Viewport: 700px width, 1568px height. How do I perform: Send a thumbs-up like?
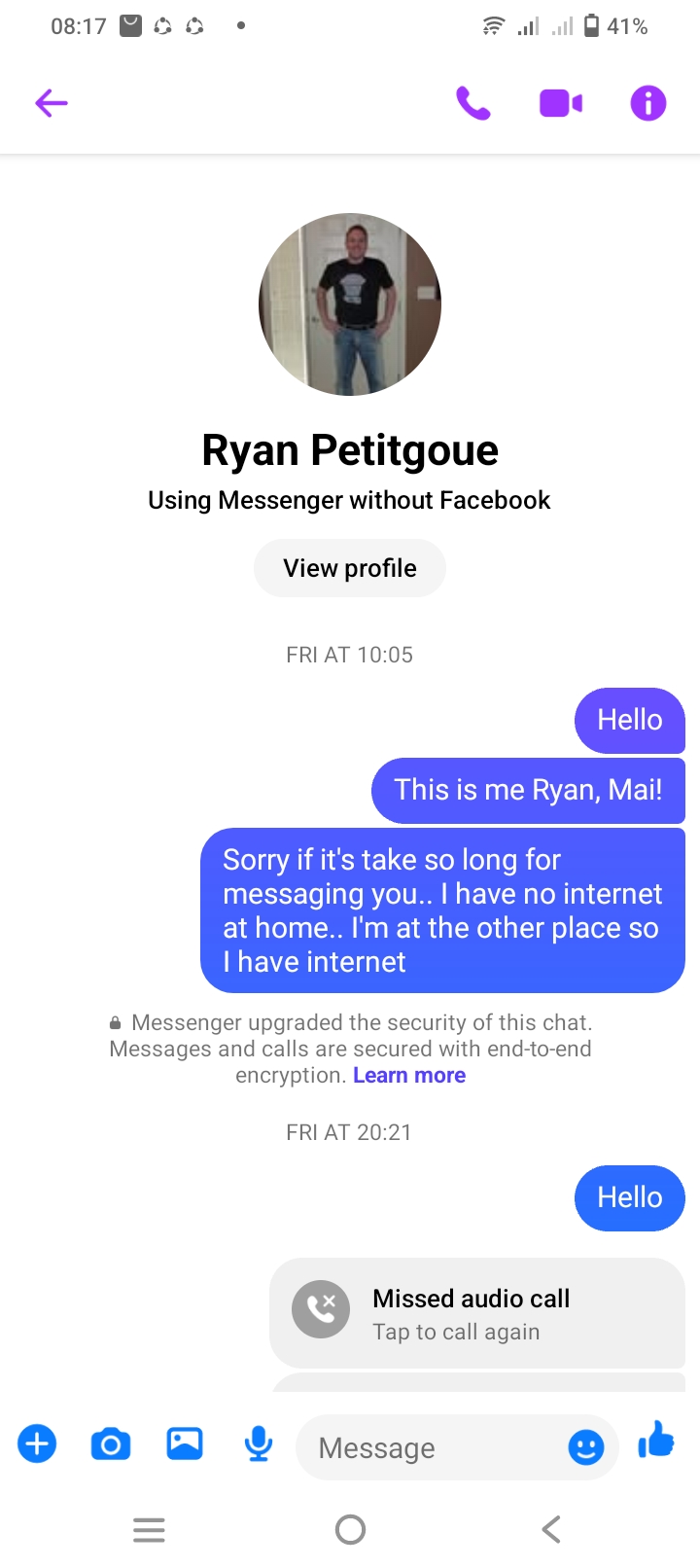(656, 1440)
